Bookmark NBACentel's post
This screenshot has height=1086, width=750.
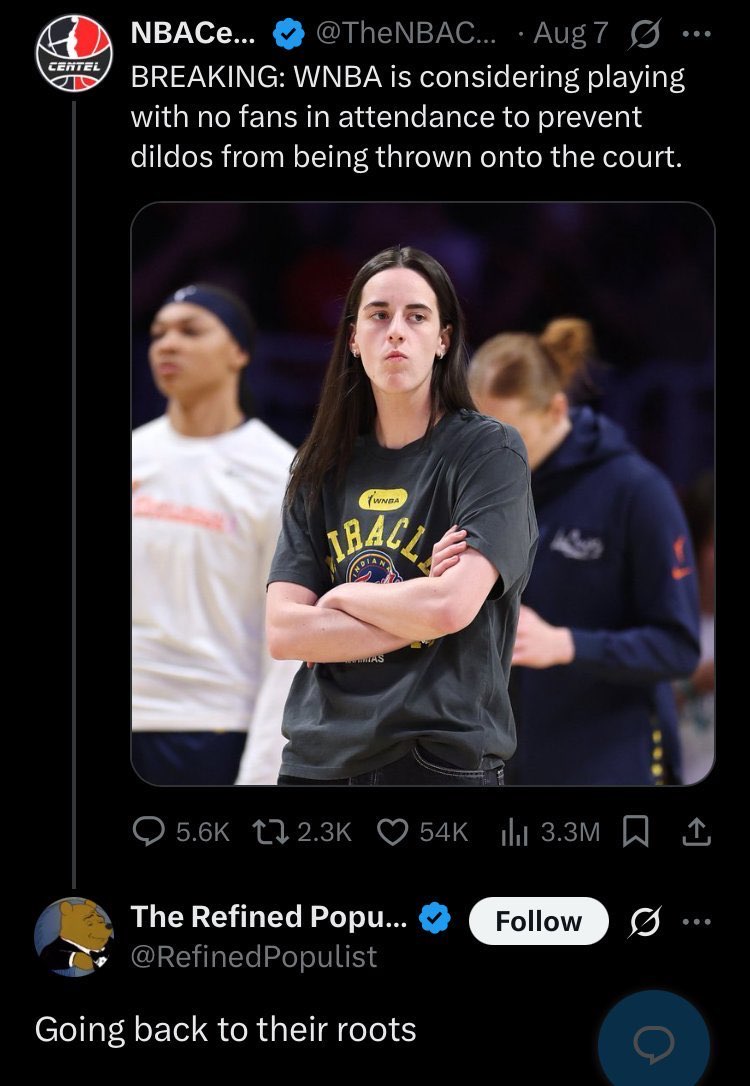pos(636,831)
